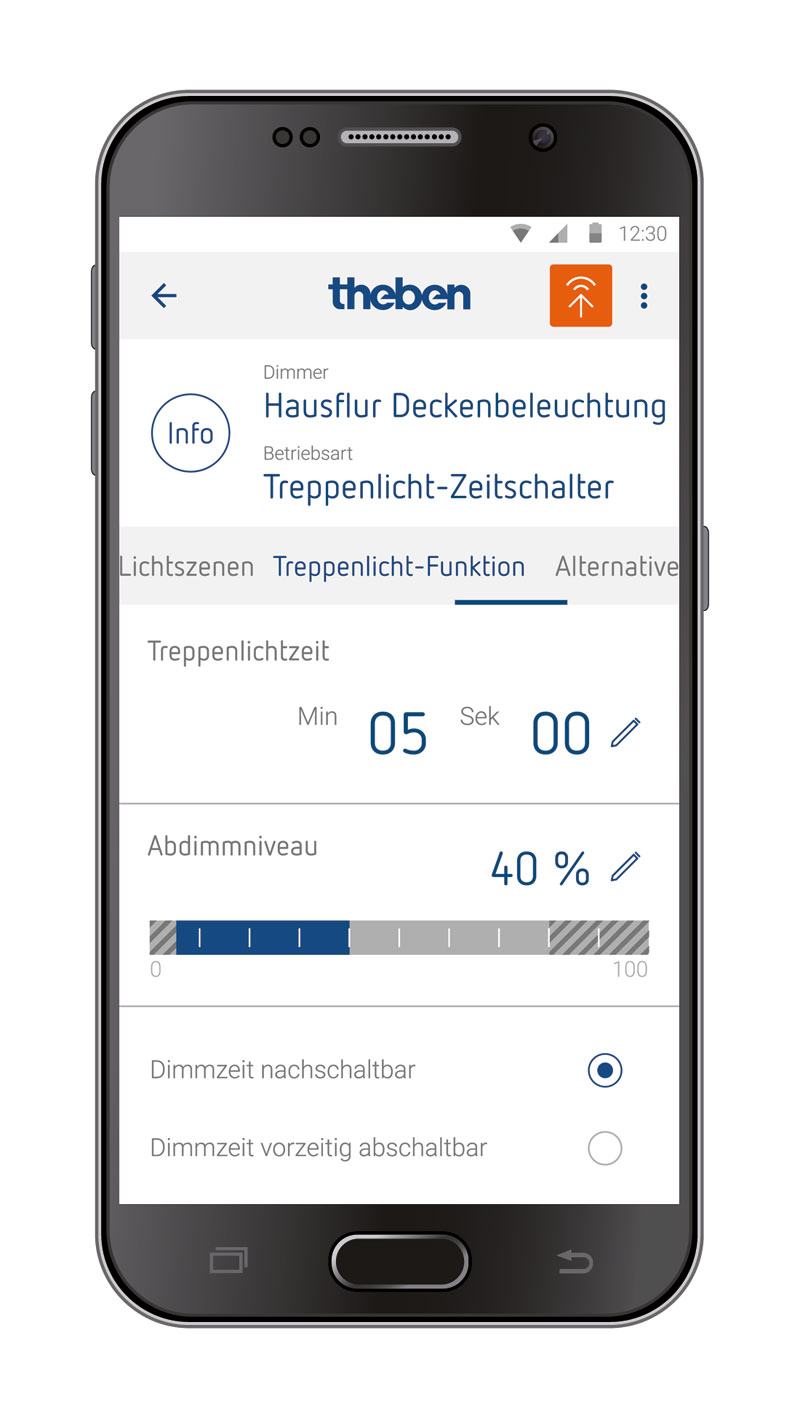This screenshot has height=1418, width=800.
Task: Open the Info circle button
Action: click(x=190, y=433)
